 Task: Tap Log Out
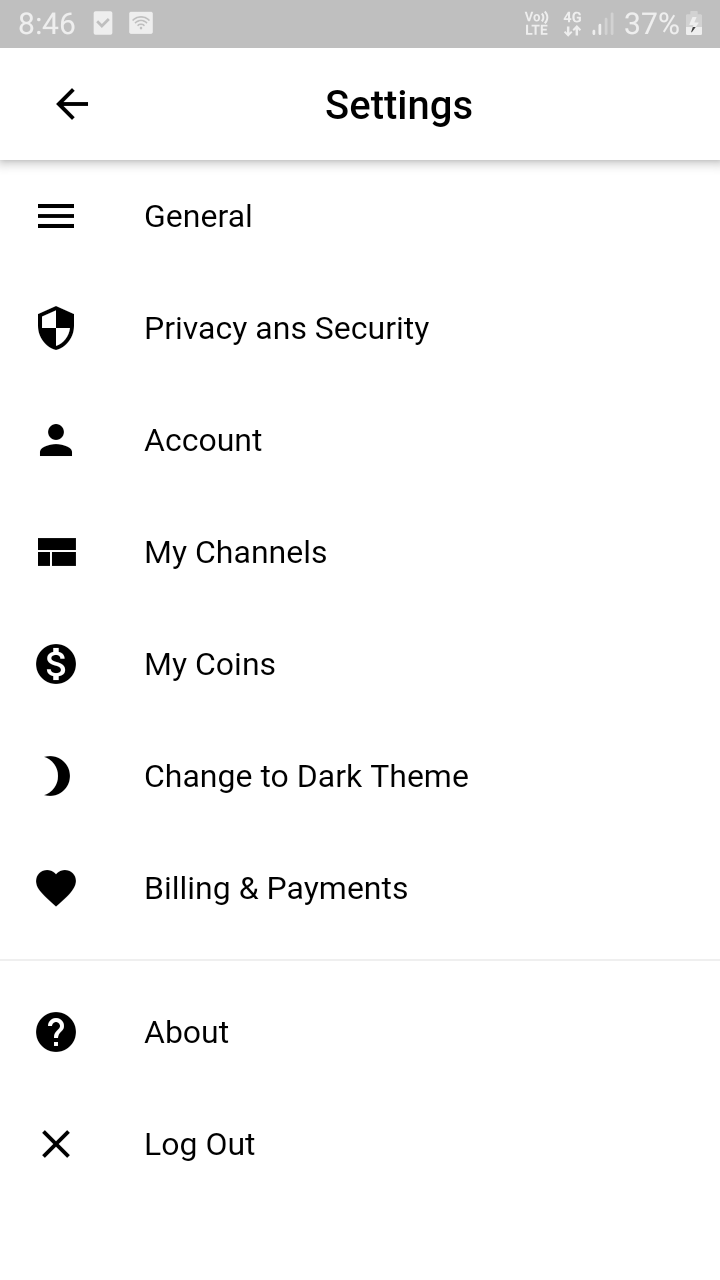199,1144
